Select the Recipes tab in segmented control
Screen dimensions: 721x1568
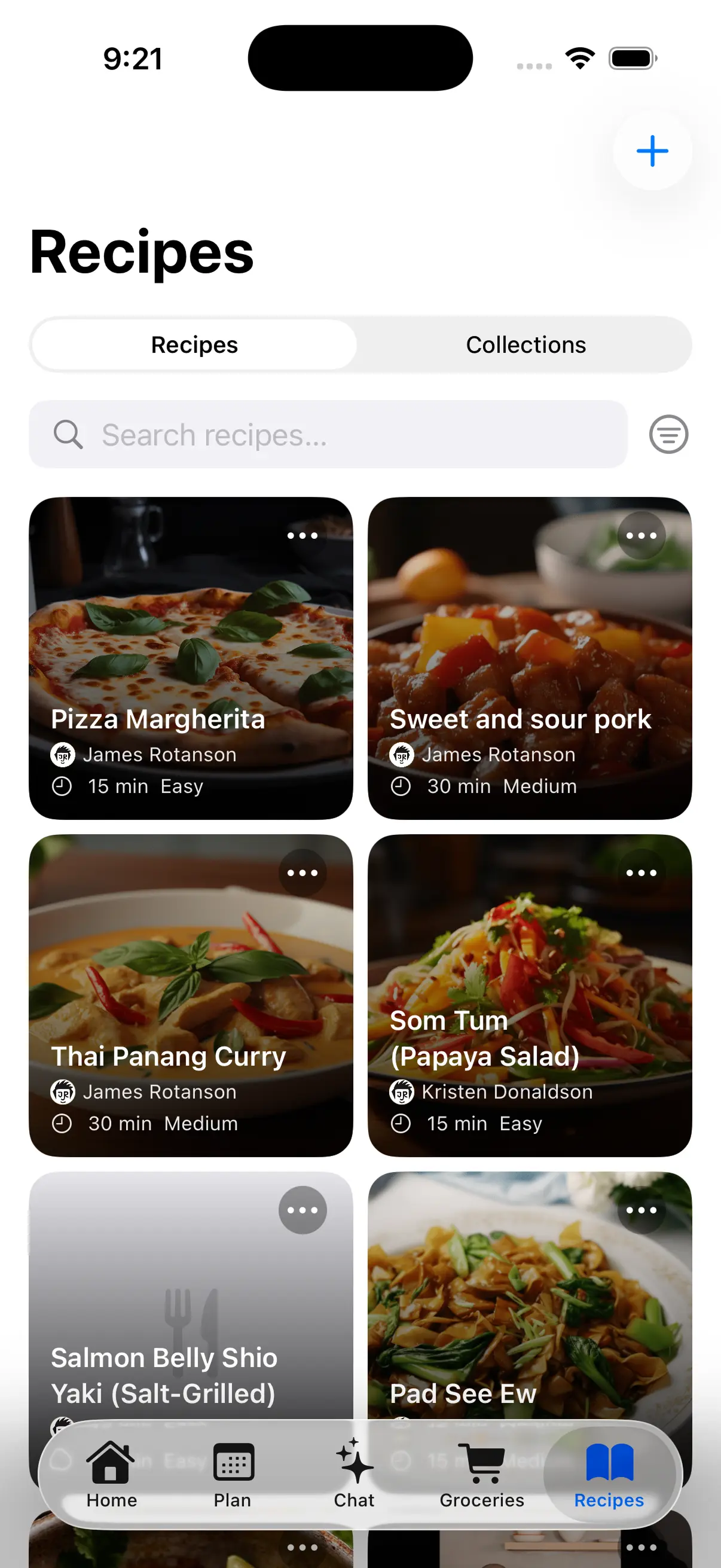tap(194, 344)
